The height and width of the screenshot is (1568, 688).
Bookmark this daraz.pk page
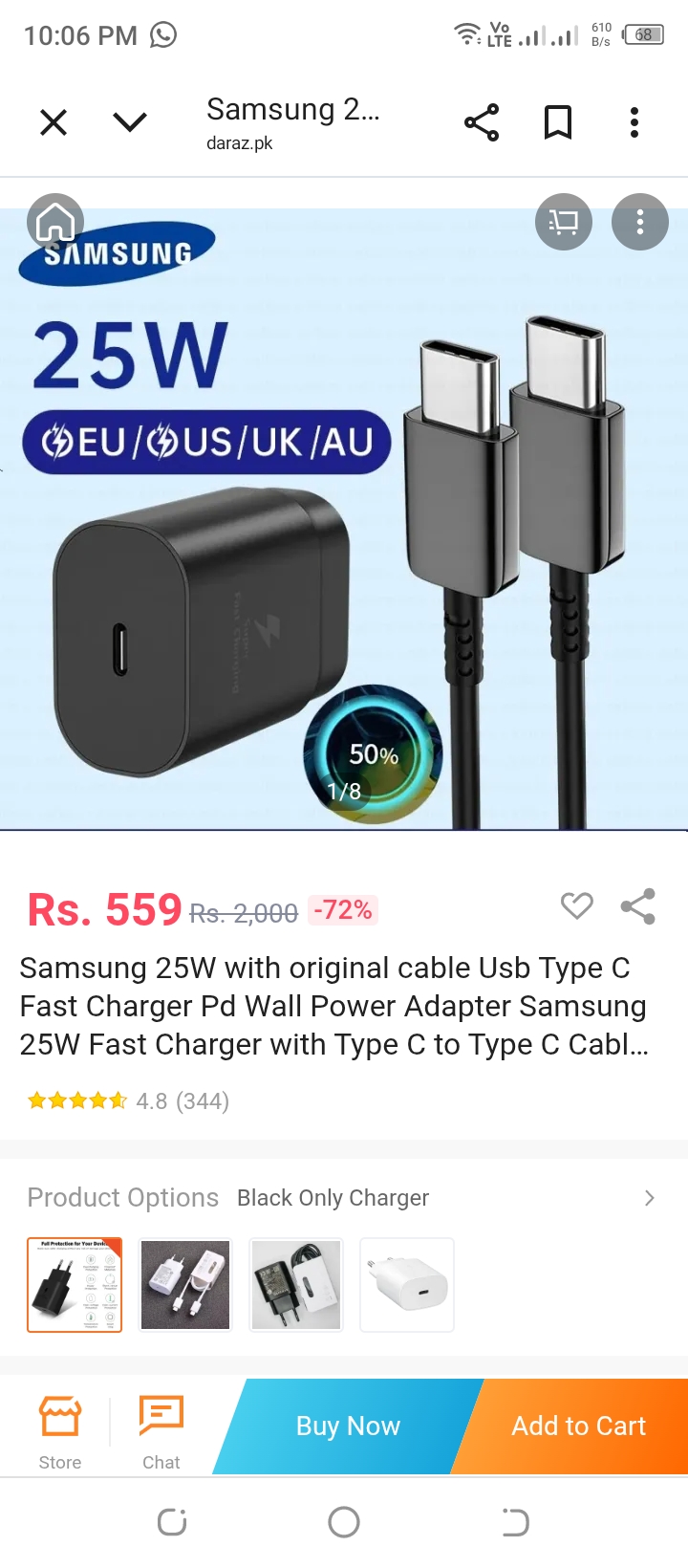558,122
